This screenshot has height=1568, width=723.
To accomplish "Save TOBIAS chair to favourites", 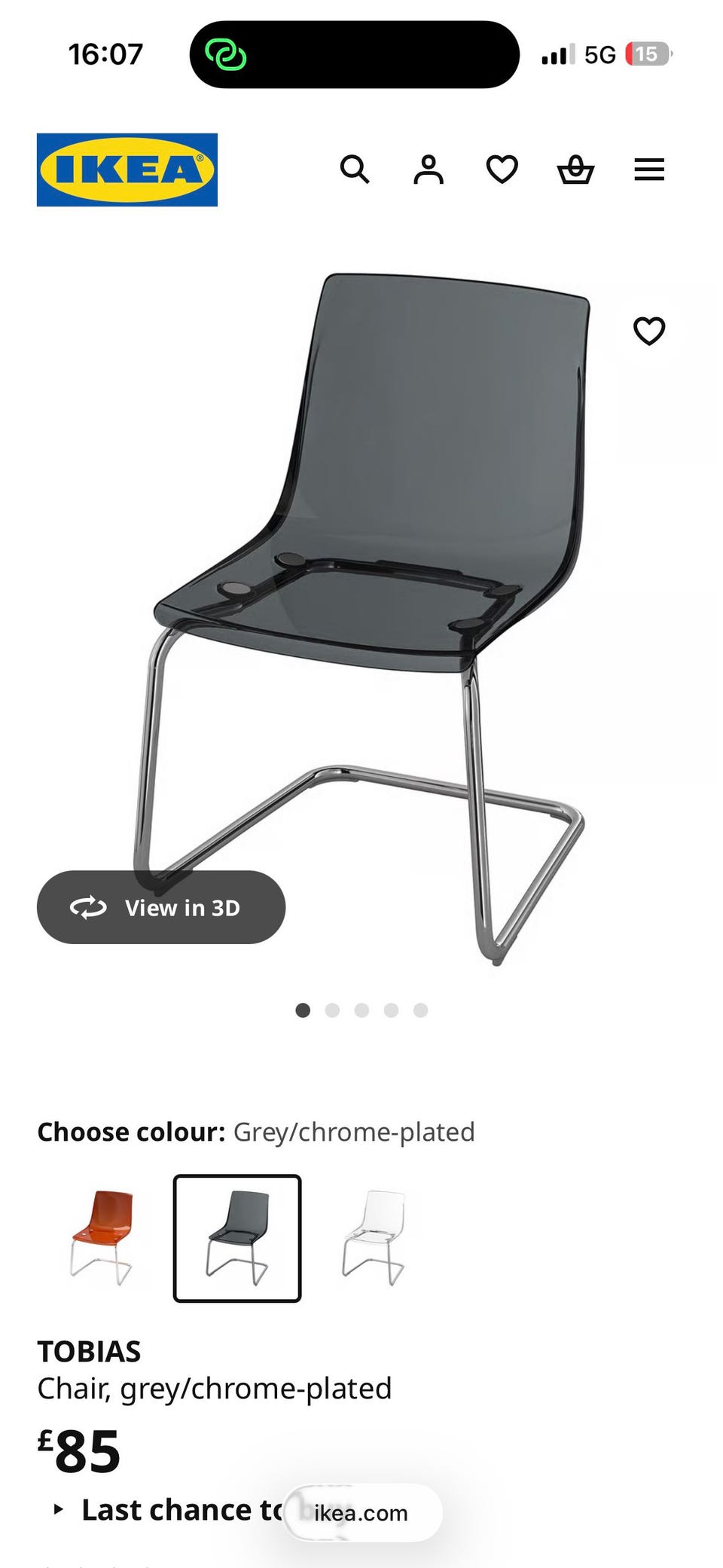I will click(649, 331).
